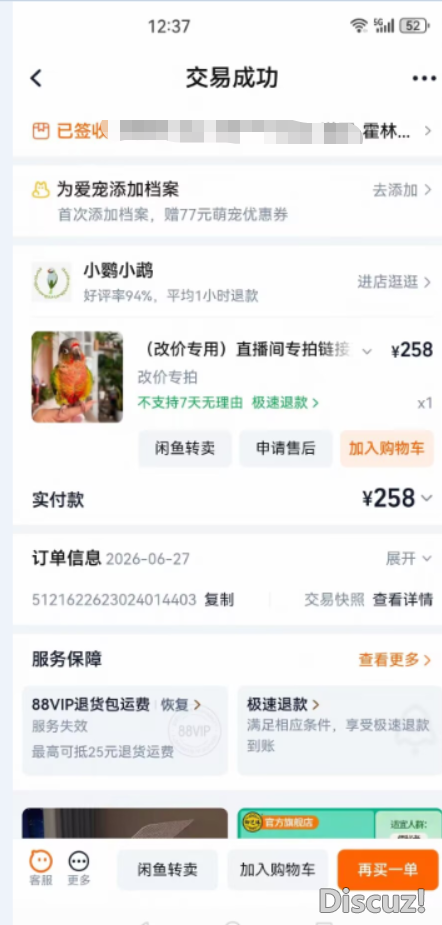442x925 pixels.
Task: Expand the 实付款 payment details chevron
Action: tap(427, 499)
